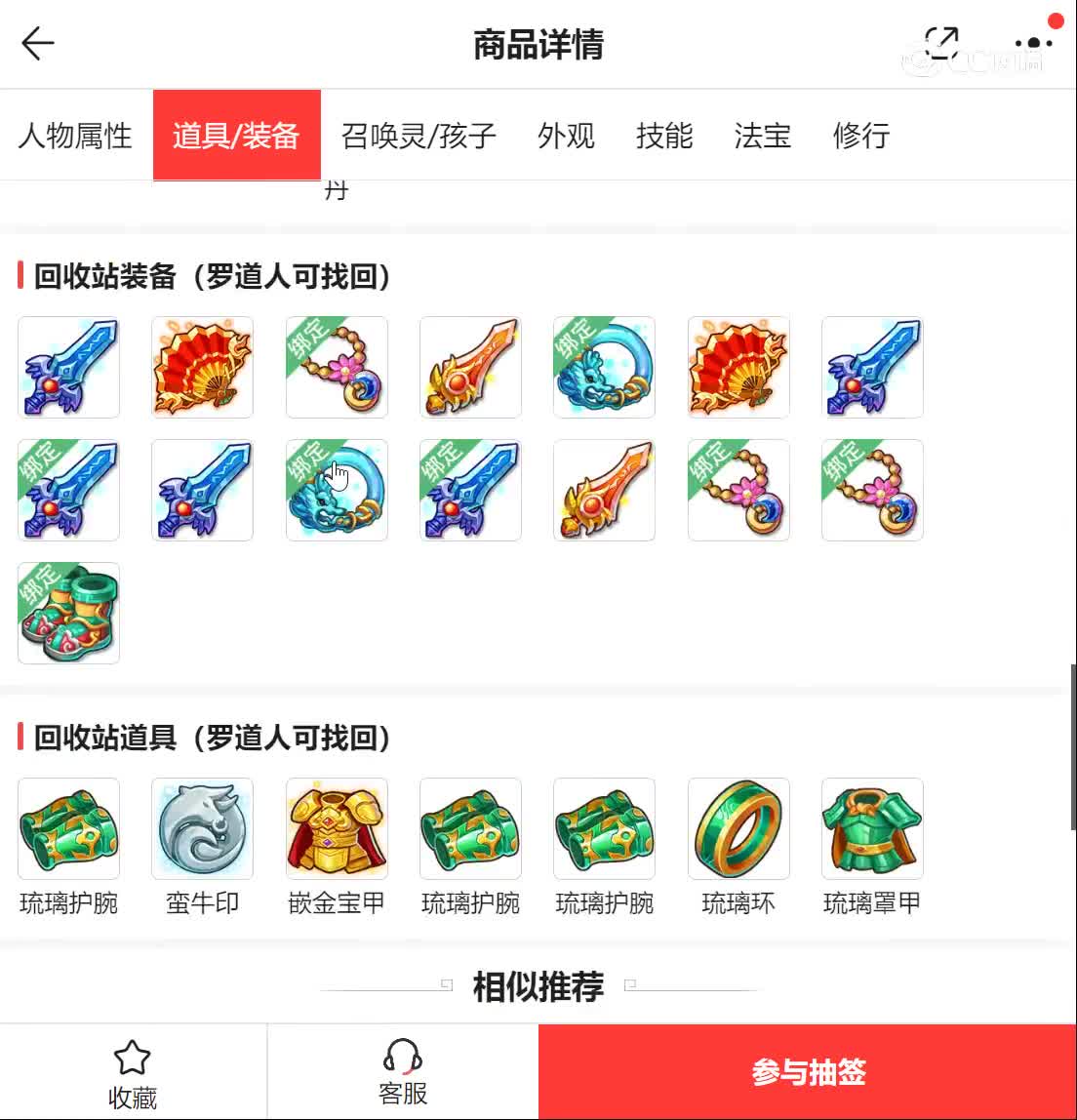Go back with the arrow icon

pos(38,44)
